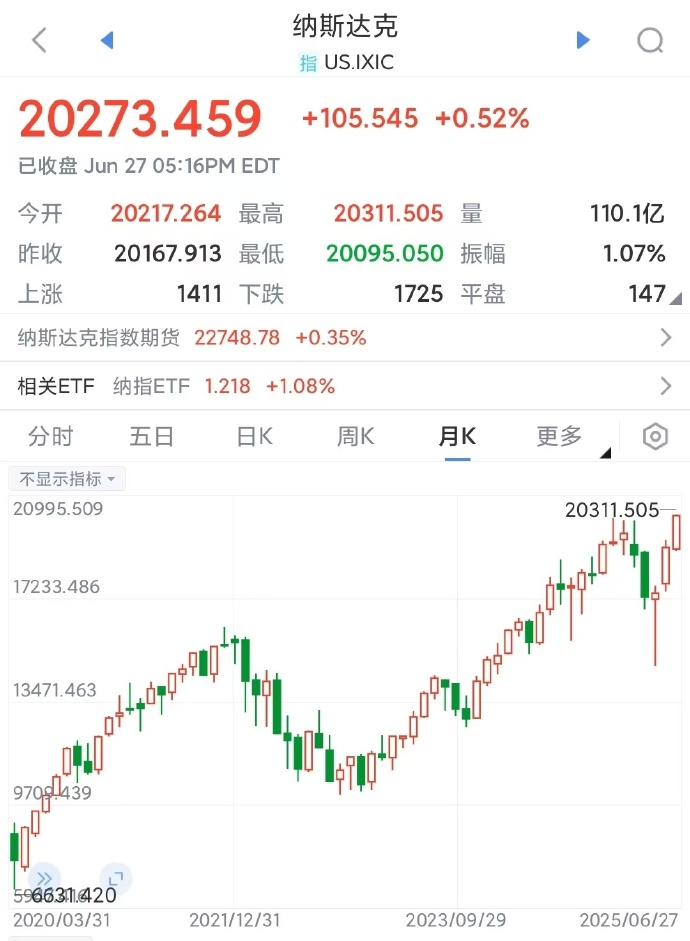The height and width of the screenshot is (941, 690).
Task: Expand the 更多 chart period options
Action: click(x=560, y=437)
